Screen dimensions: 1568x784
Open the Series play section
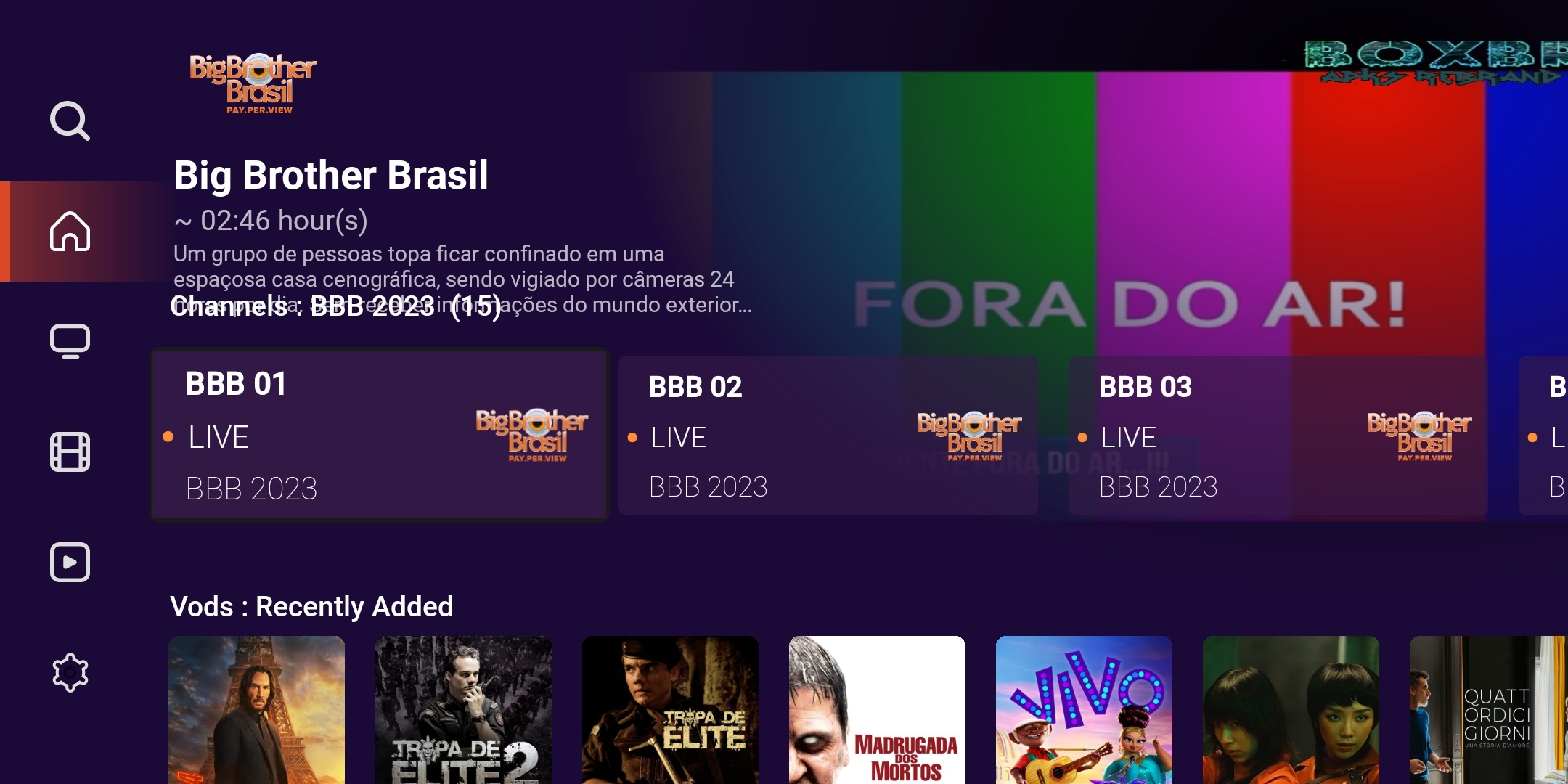pos(70,562)
